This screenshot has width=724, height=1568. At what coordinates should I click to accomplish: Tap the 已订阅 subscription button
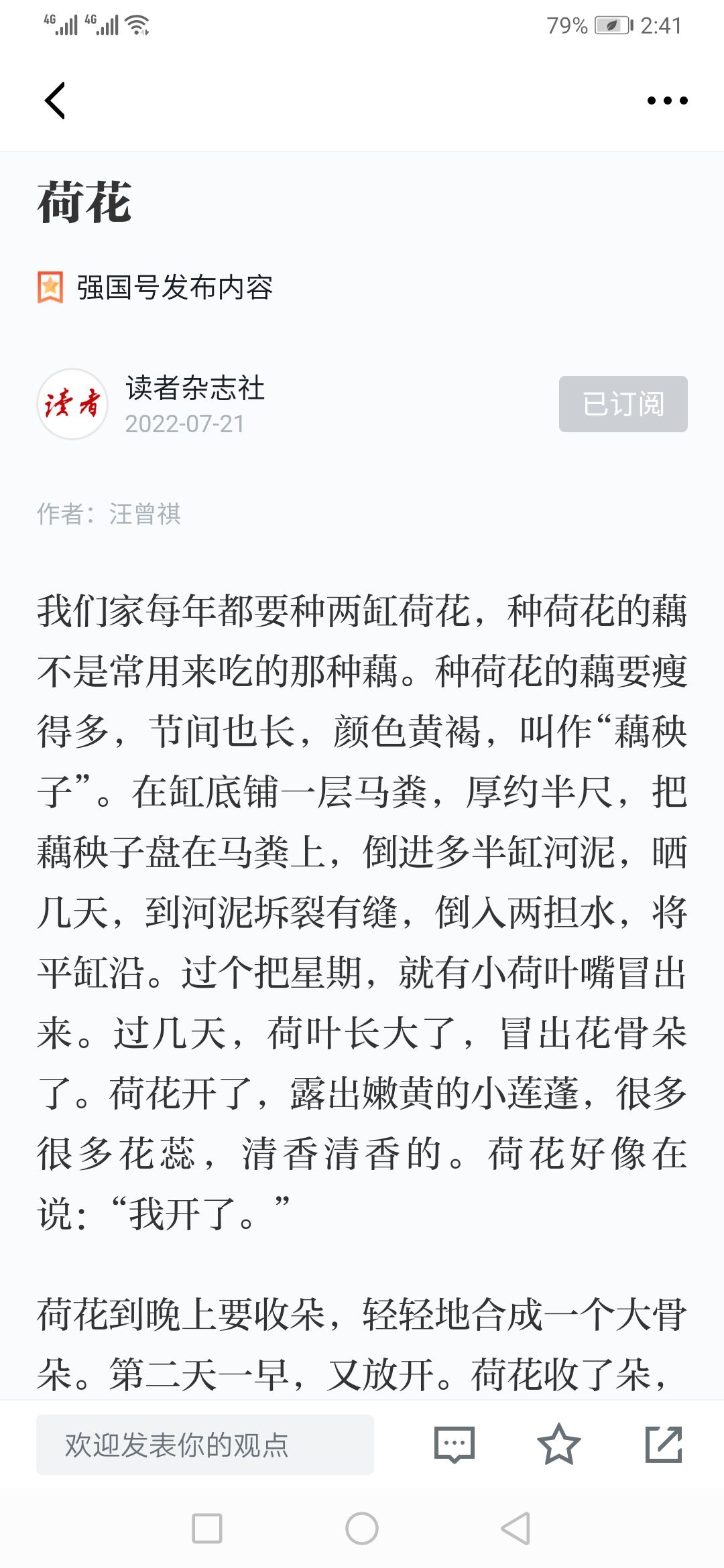[623, 404]
